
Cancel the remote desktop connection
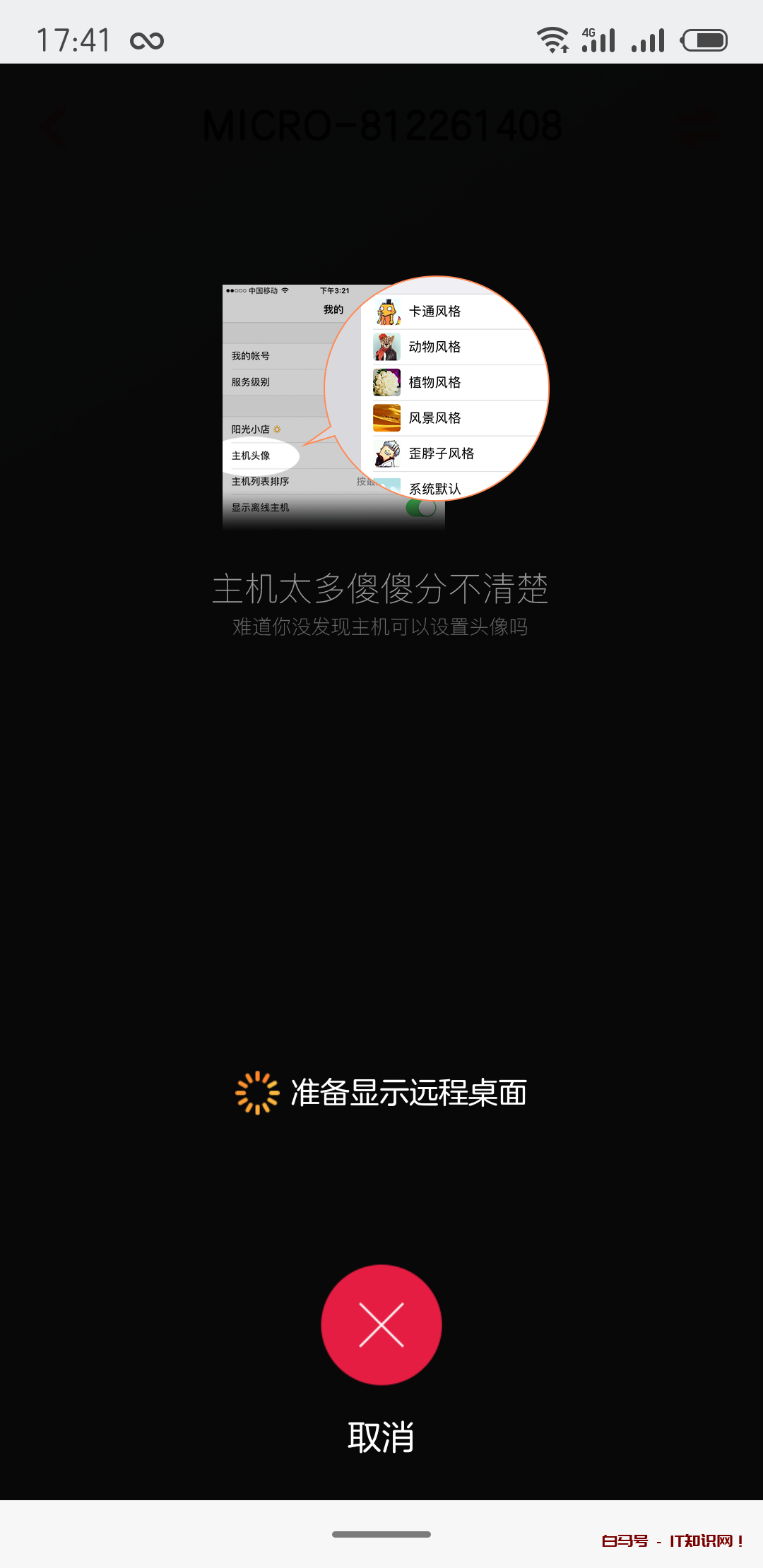tap(381, 1324)
